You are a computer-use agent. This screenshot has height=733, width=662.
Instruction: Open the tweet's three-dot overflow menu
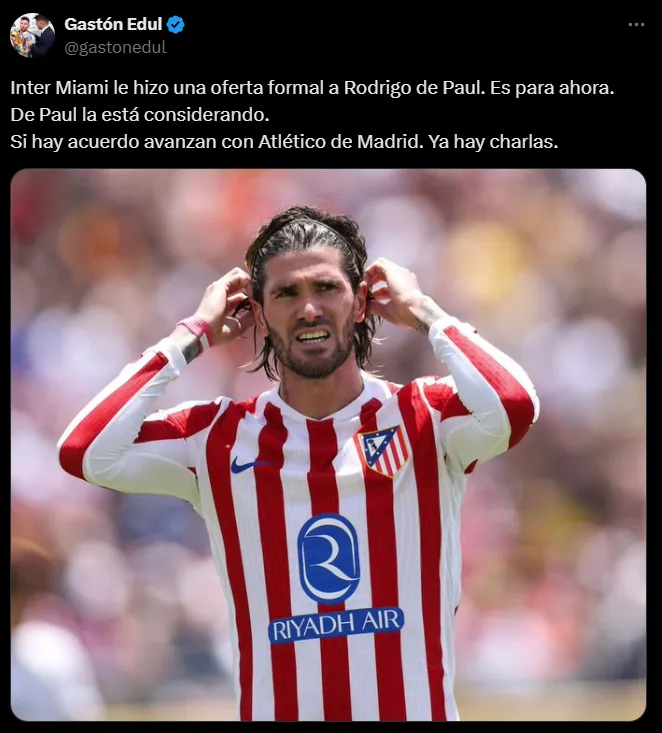tap(636, 25)
